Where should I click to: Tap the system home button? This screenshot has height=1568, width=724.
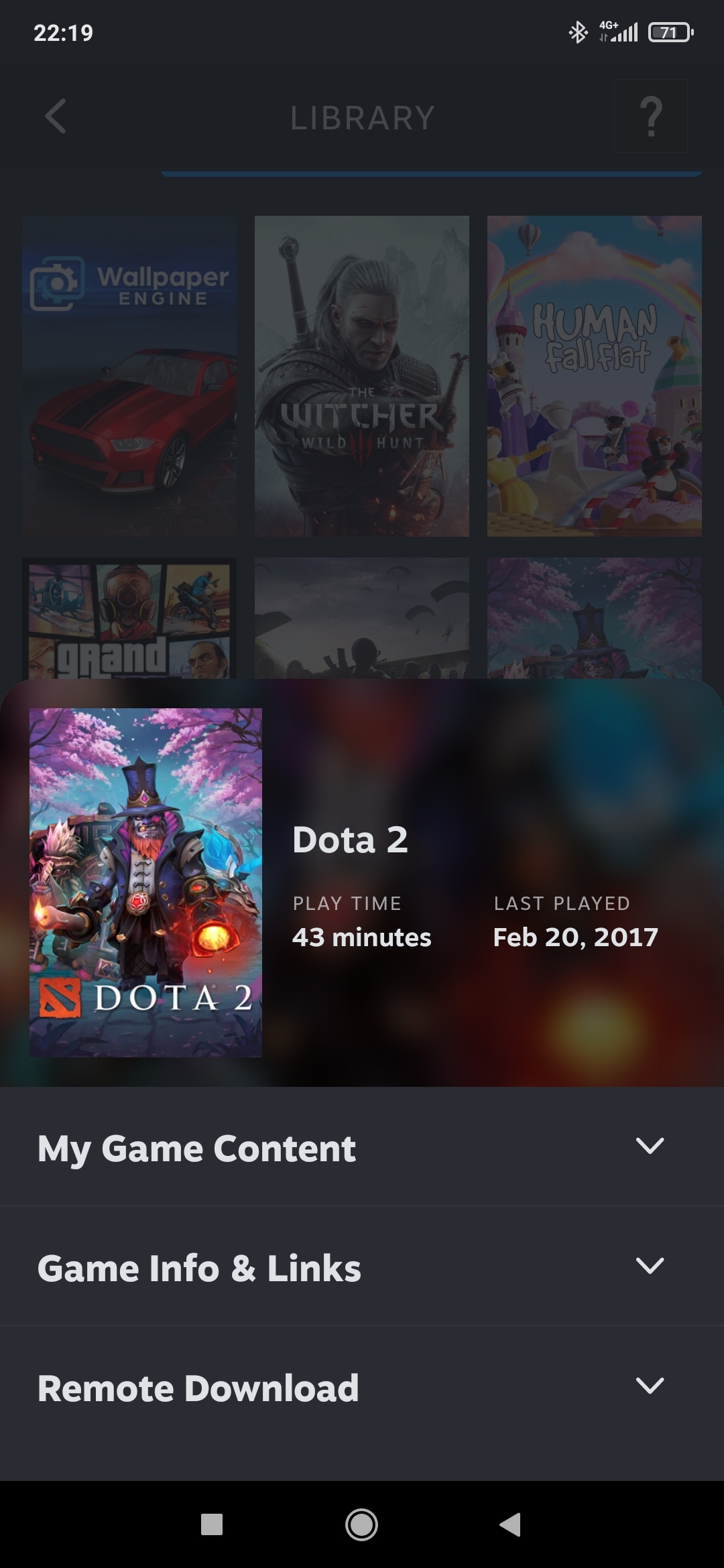(x=361, y=1525)
